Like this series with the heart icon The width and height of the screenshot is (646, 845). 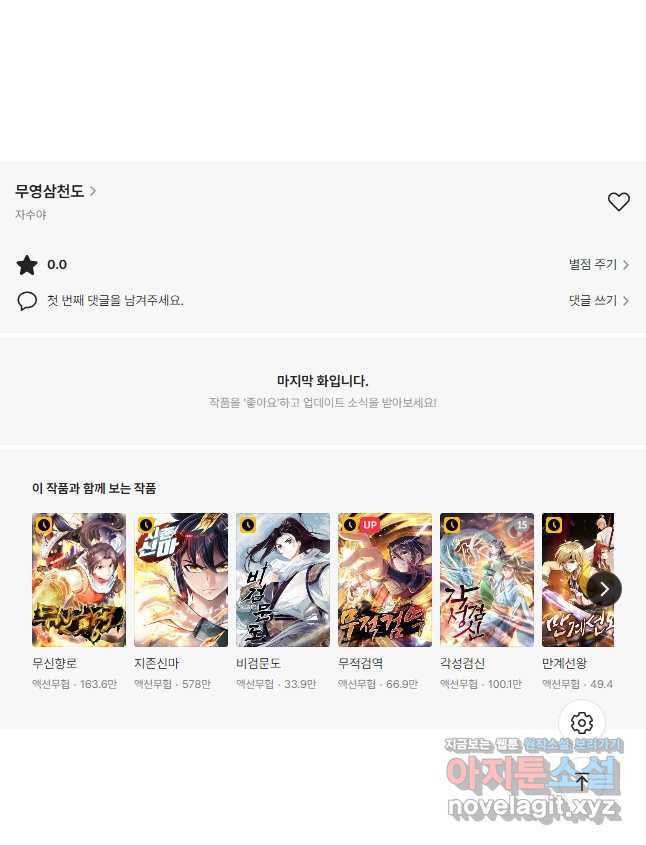619,202
